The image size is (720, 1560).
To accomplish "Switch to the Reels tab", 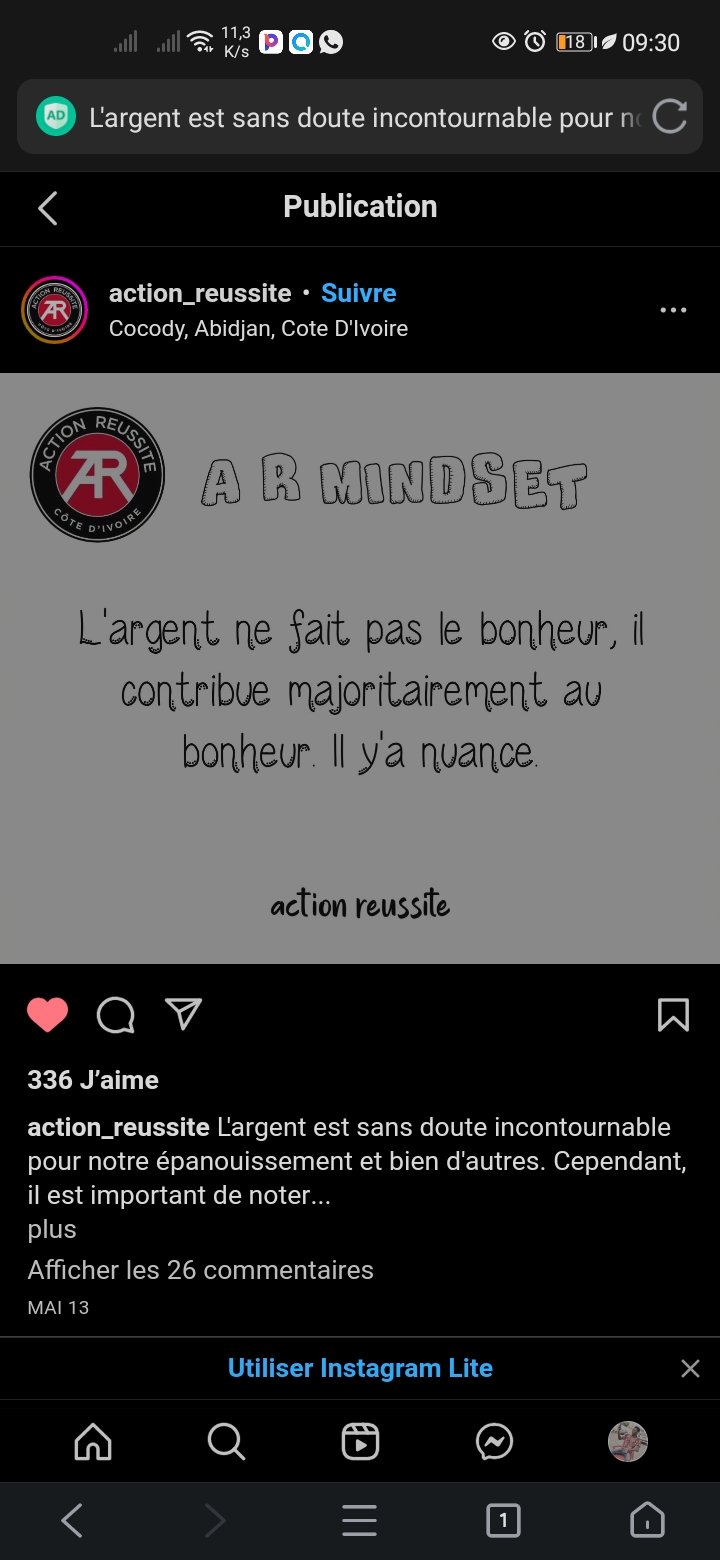I will pyautogui.click(x=360, y=1442).
